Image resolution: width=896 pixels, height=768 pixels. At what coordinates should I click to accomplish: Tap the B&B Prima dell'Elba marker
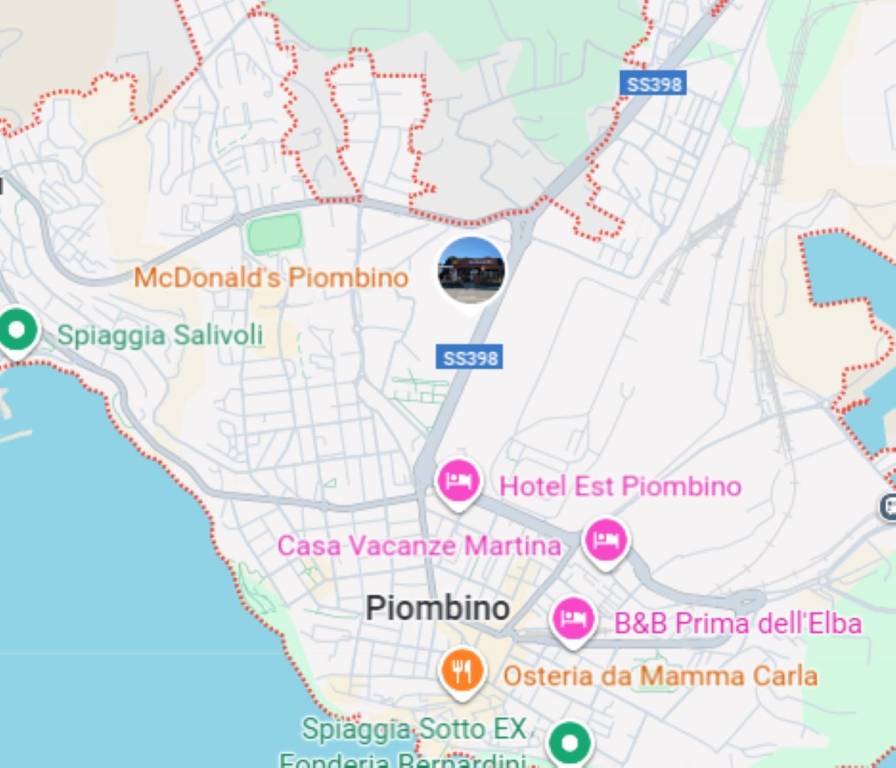(x=573, y=619)
